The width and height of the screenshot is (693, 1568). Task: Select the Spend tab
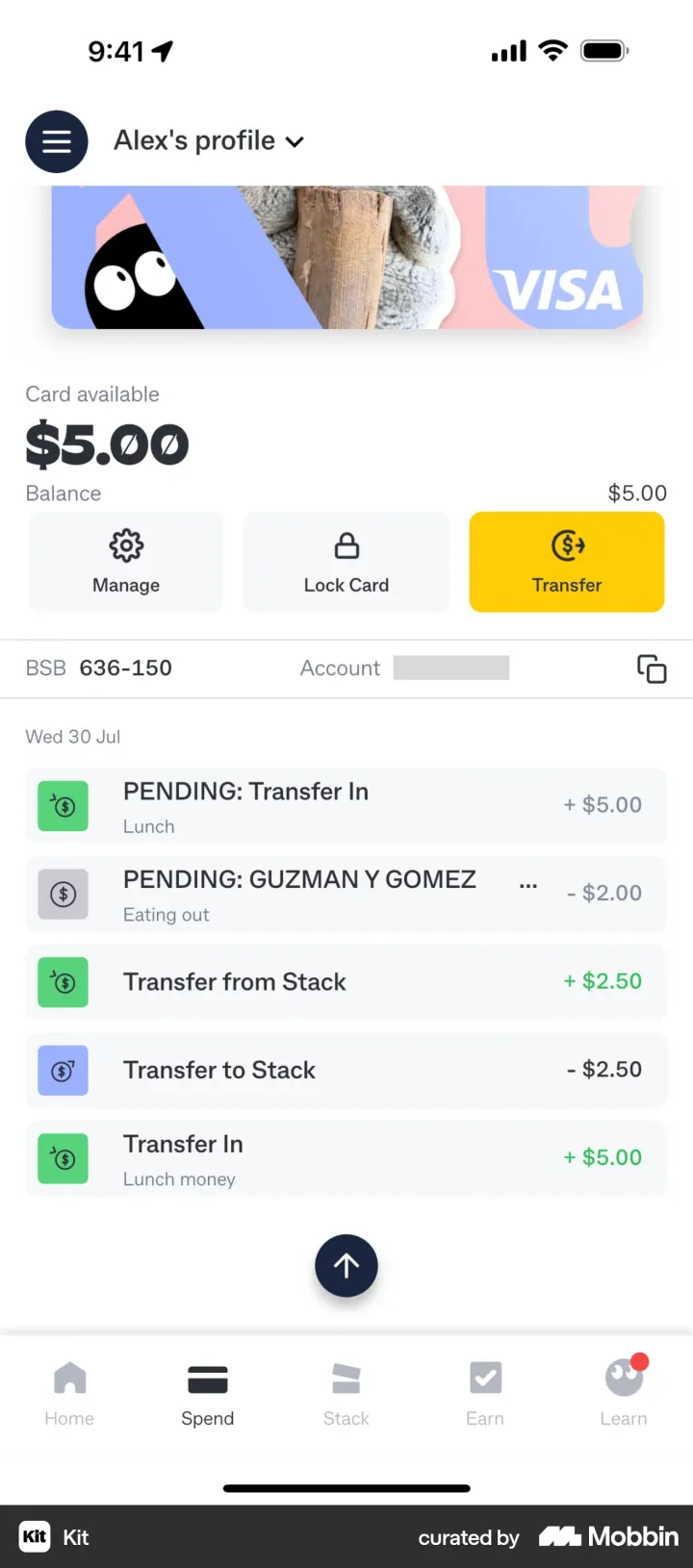208,1394
